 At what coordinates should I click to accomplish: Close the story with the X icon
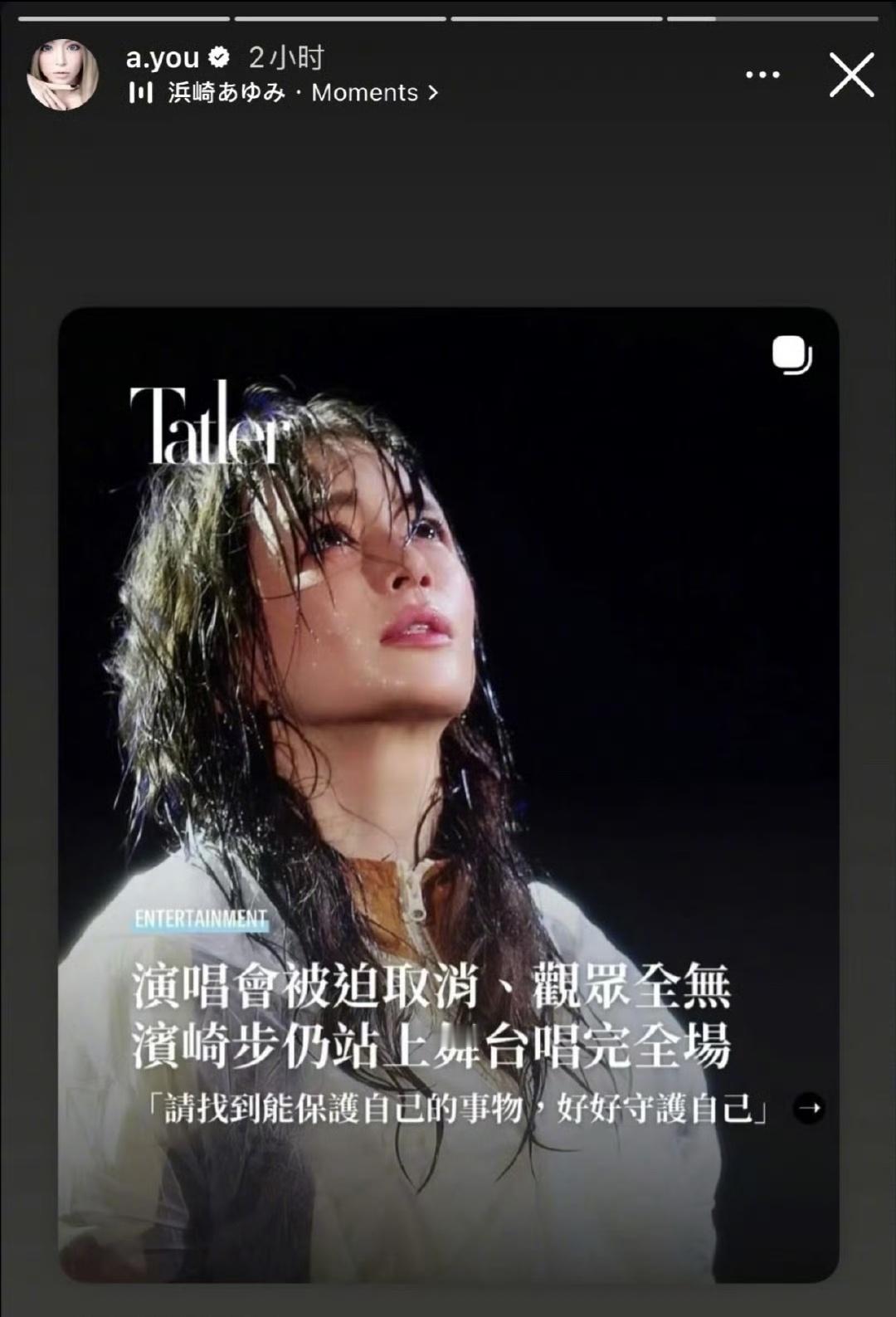pos(850,76)
